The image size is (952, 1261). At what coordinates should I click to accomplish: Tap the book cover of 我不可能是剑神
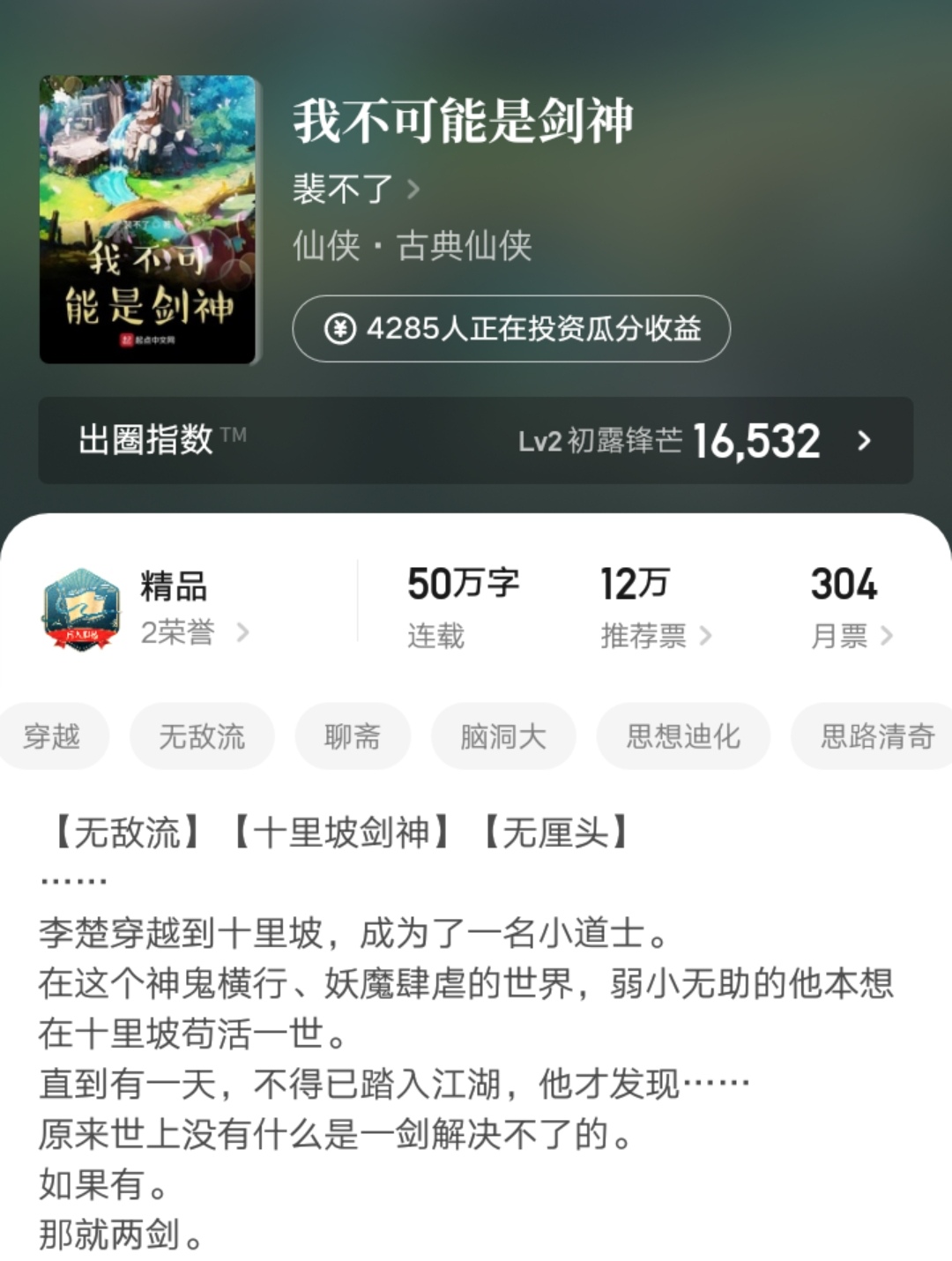pos(150,219)
